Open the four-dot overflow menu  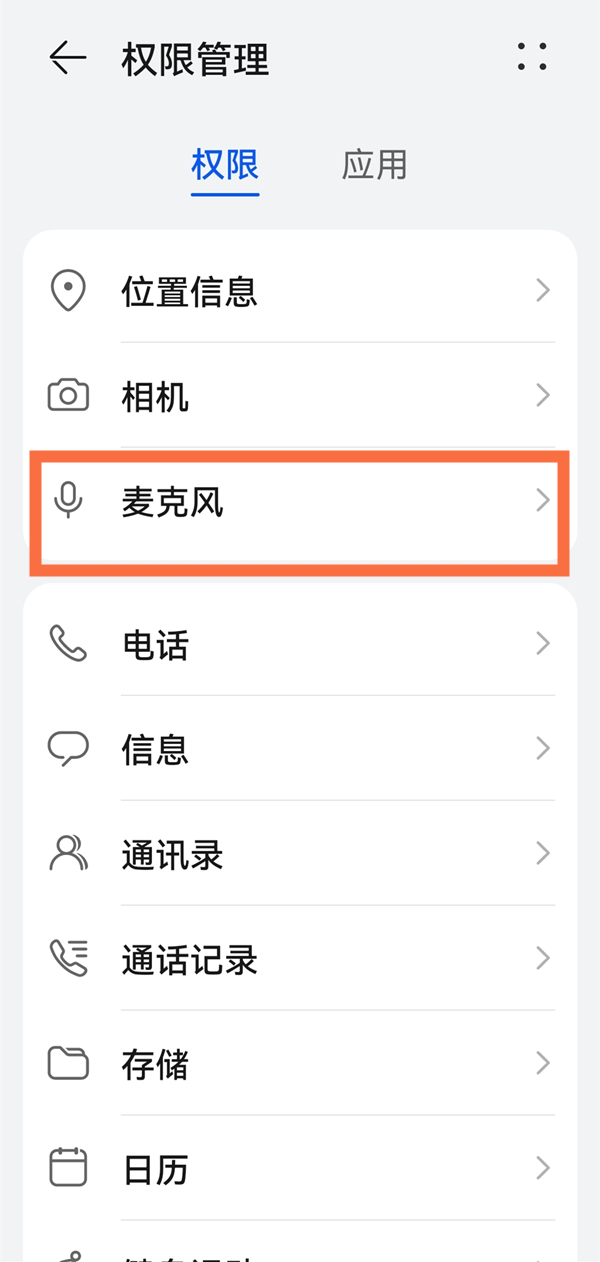tap(532, 57)
